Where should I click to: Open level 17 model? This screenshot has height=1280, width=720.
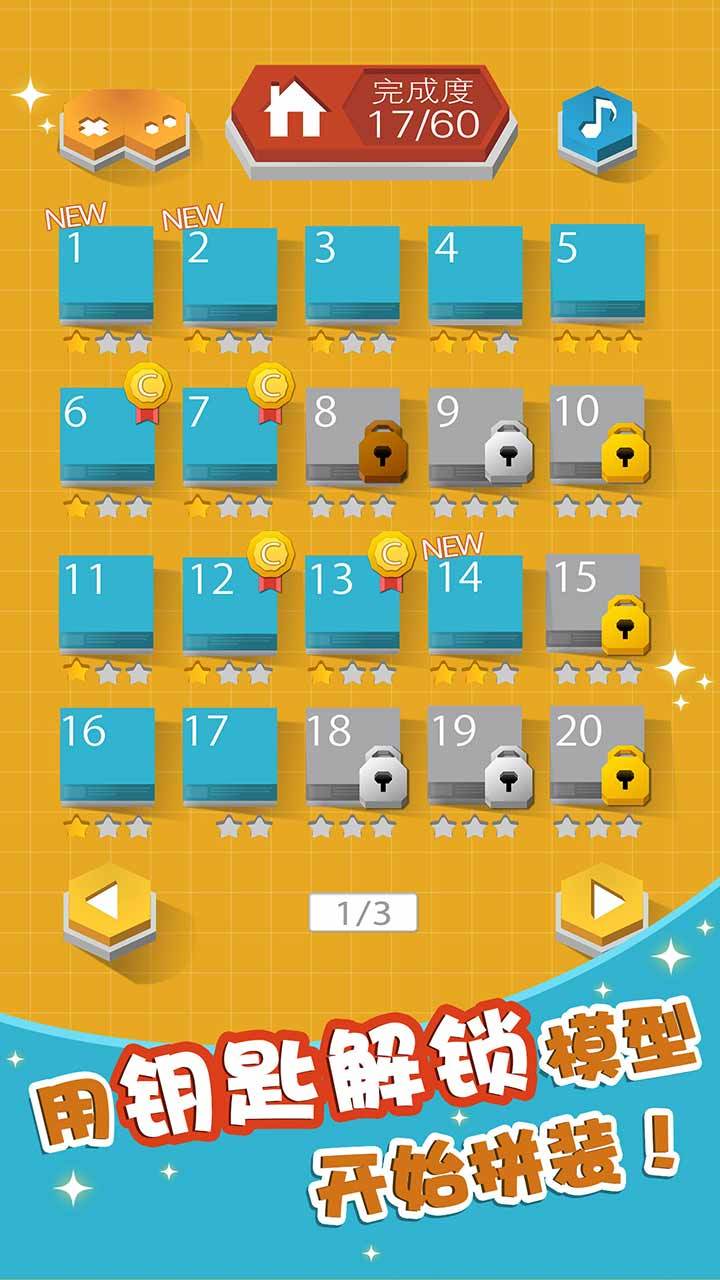229,755
